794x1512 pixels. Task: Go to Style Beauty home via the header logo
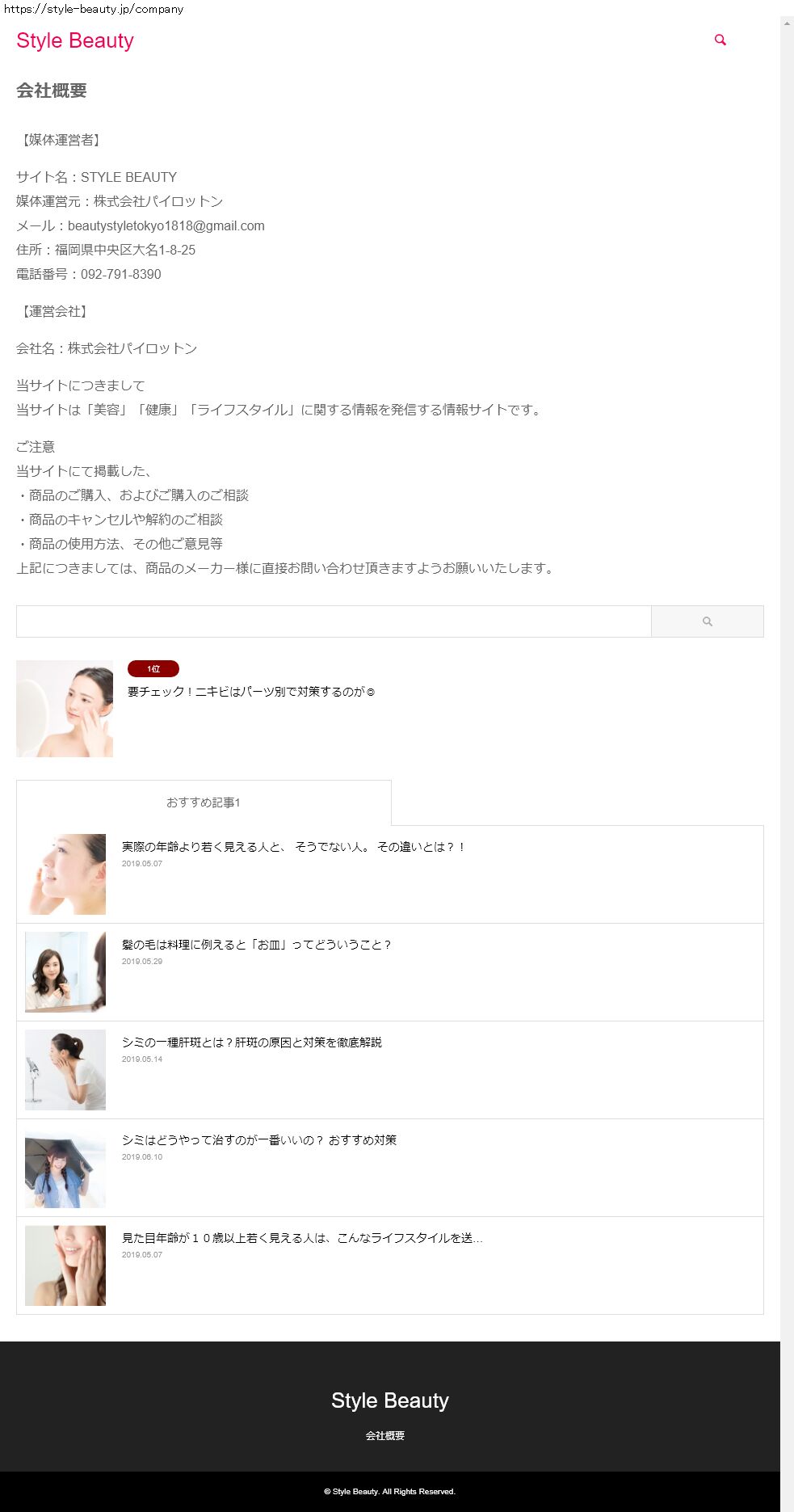coord(75,40)
